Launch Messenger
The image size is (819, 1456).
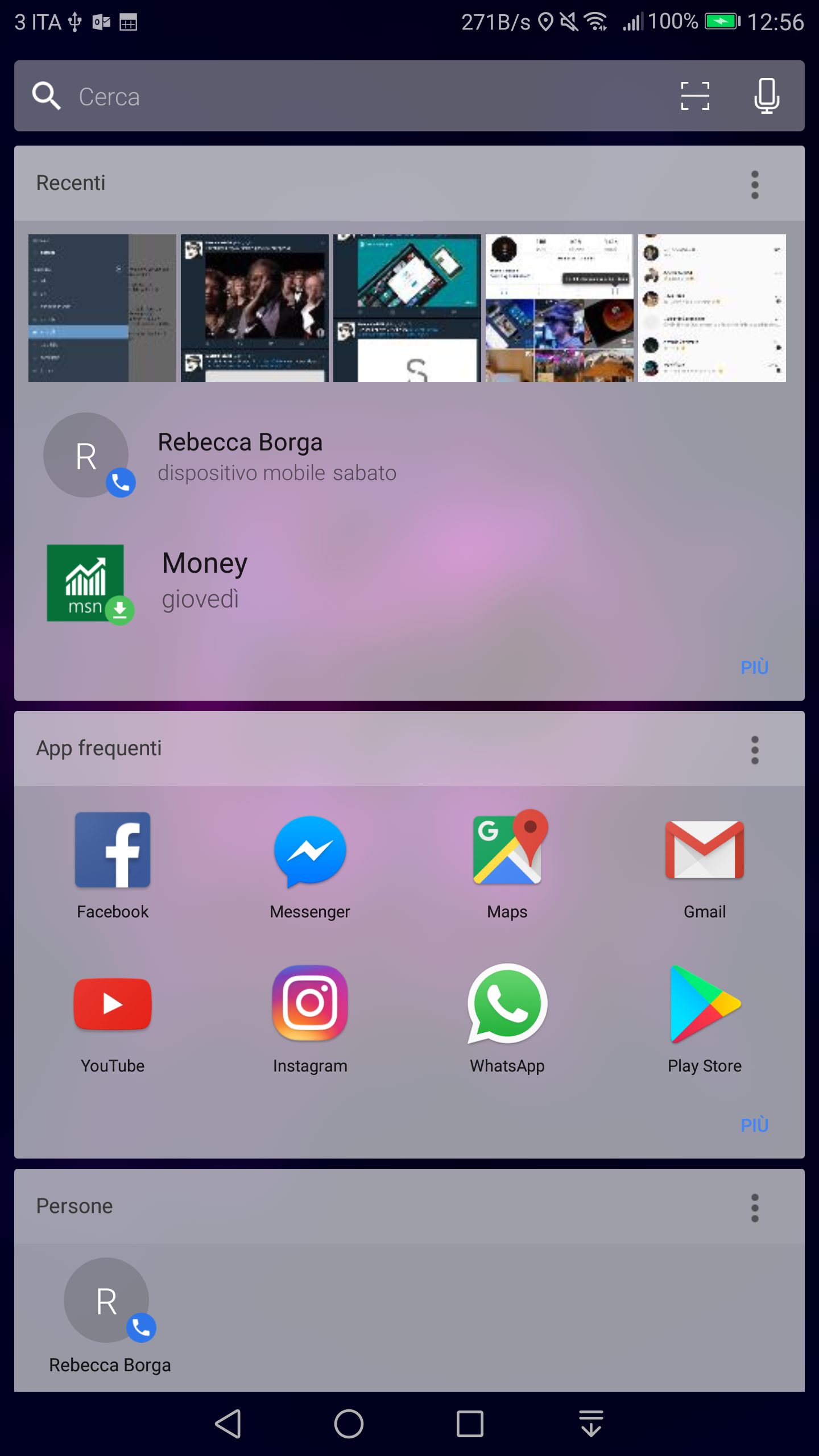pos(310,866)
